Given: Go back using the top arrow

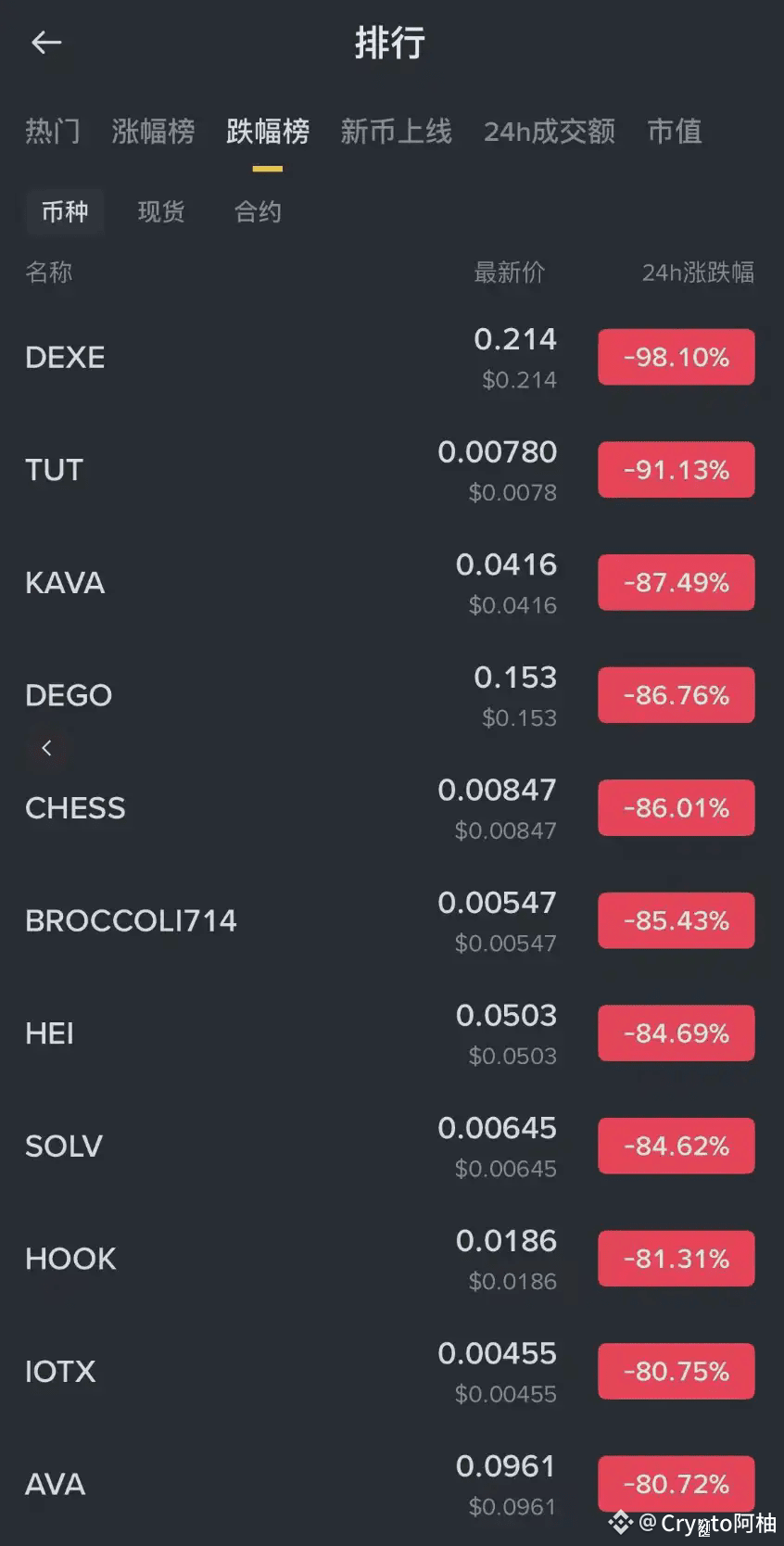Looking at the screenshot, I should tap(46, 43).
